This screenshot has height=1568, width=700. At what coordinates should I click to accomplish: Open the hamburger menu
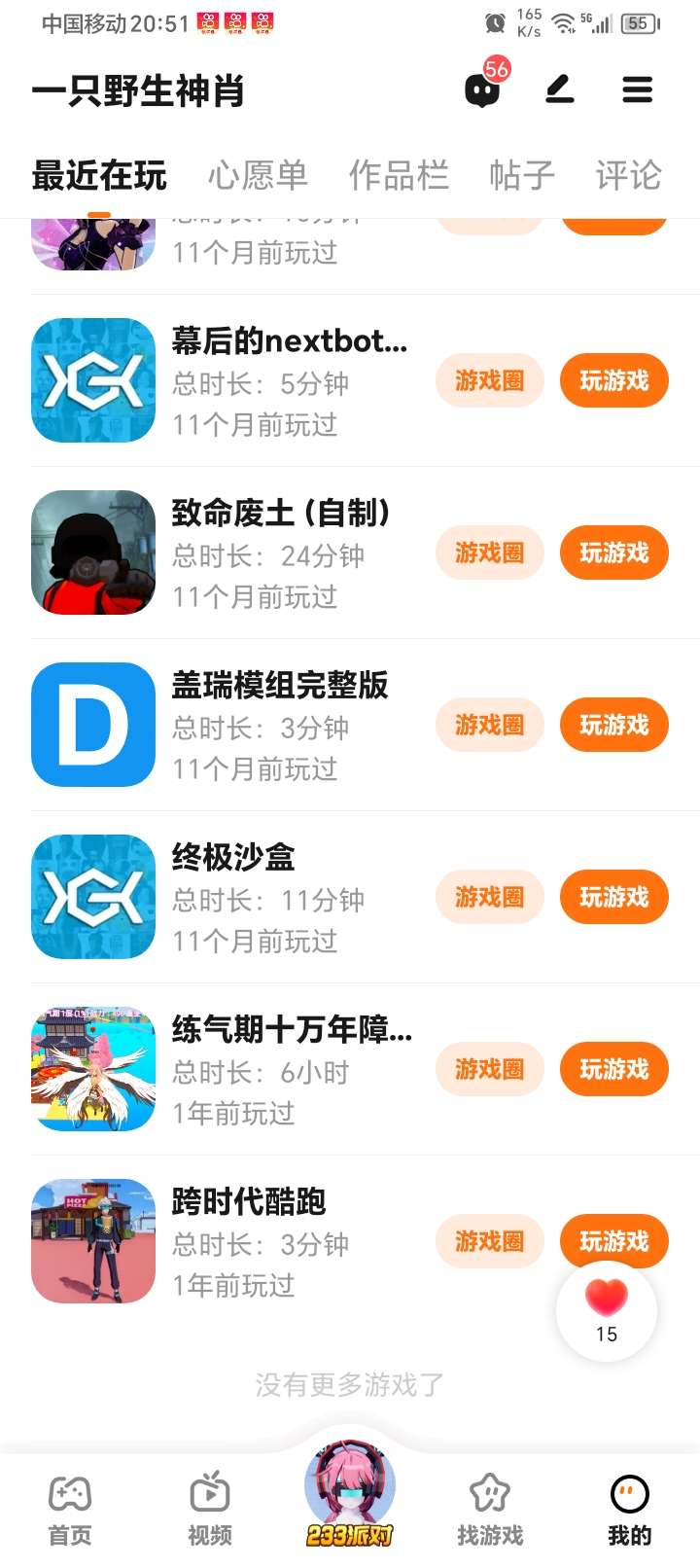coord(637,90)
